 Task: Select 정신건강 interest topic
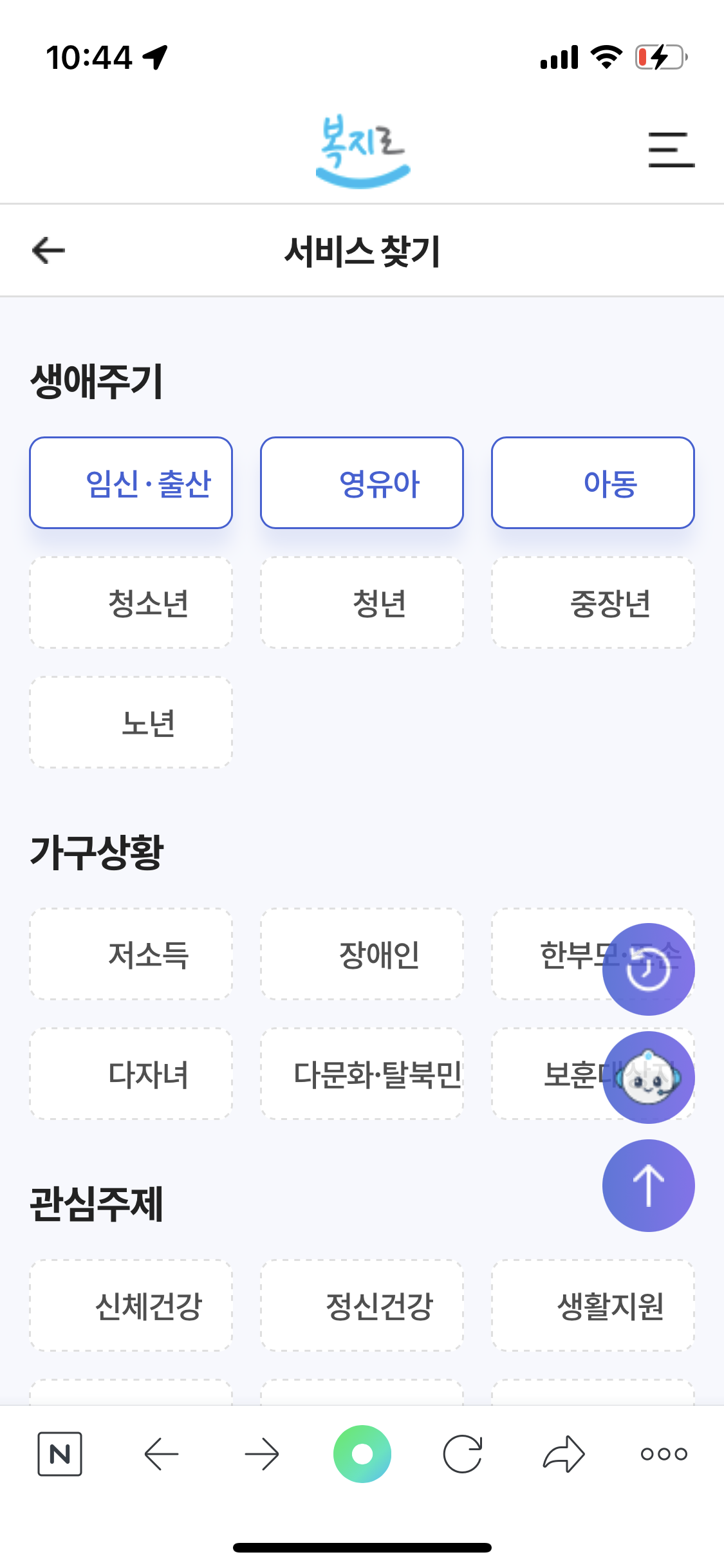coord(362,1305)
